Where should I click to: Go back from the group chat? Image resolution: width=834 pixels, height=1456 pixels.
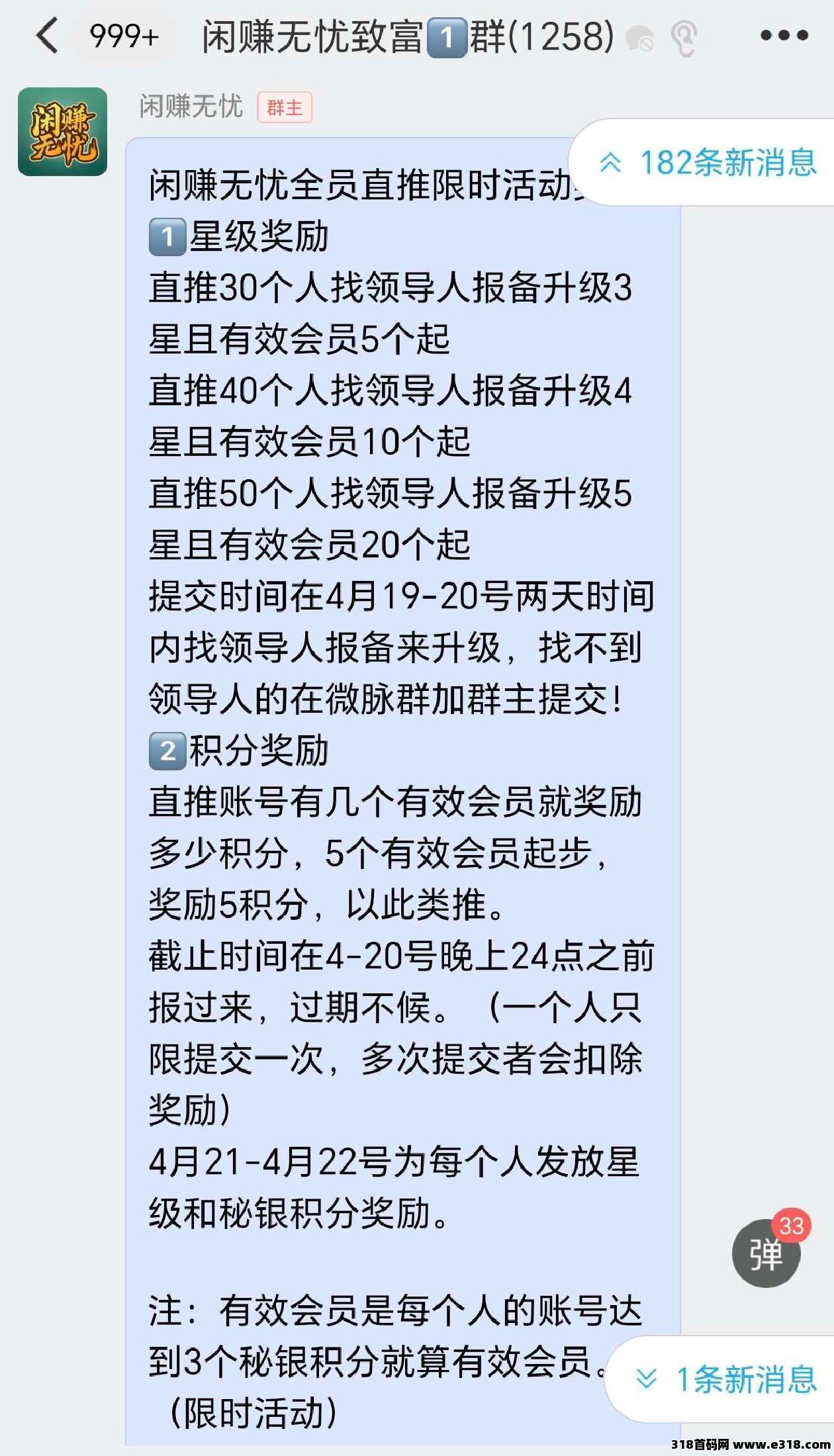coord(46,36)
